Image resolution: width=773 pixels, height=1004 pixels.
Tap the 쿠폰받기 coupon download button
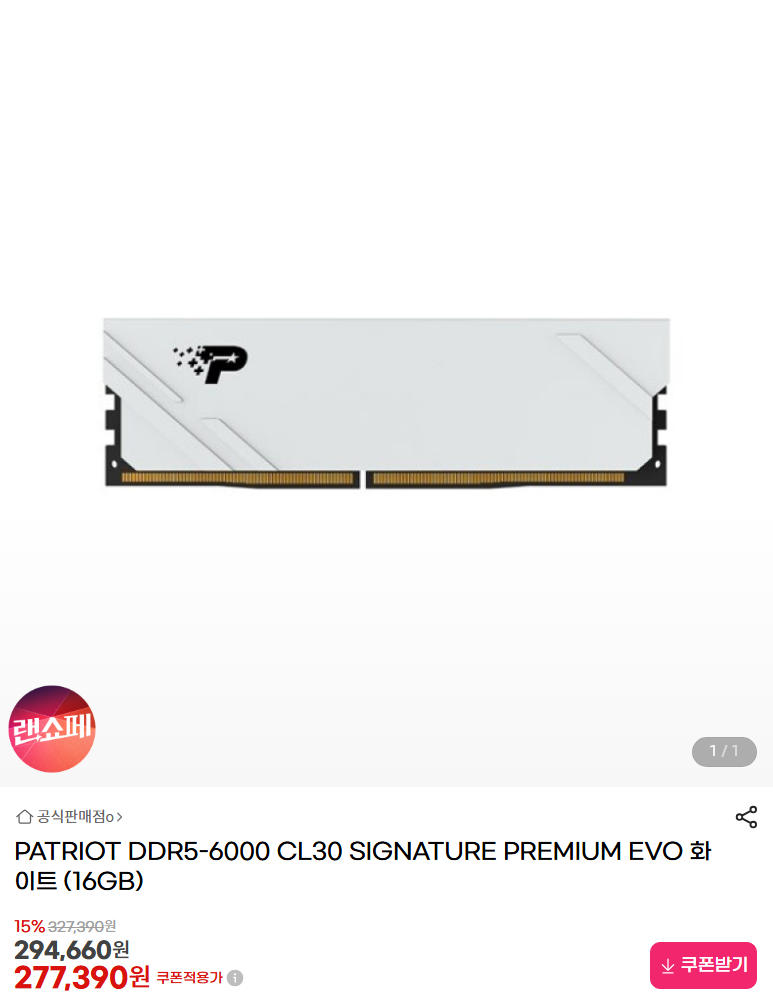(703, 965)
